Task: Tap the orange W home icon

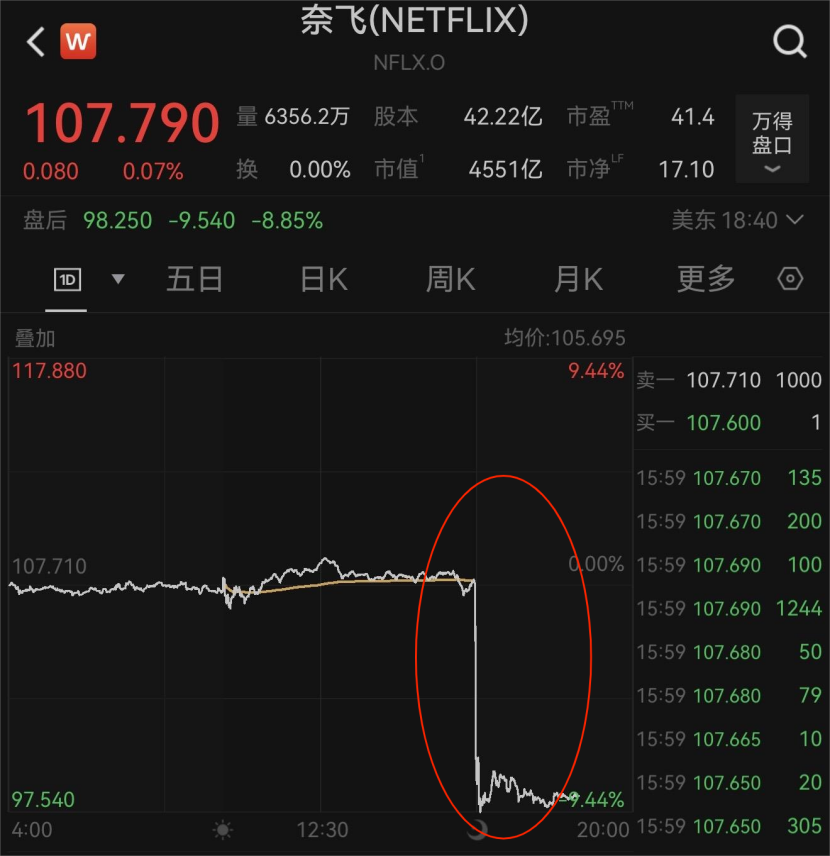Action: [x=78, y=42]
